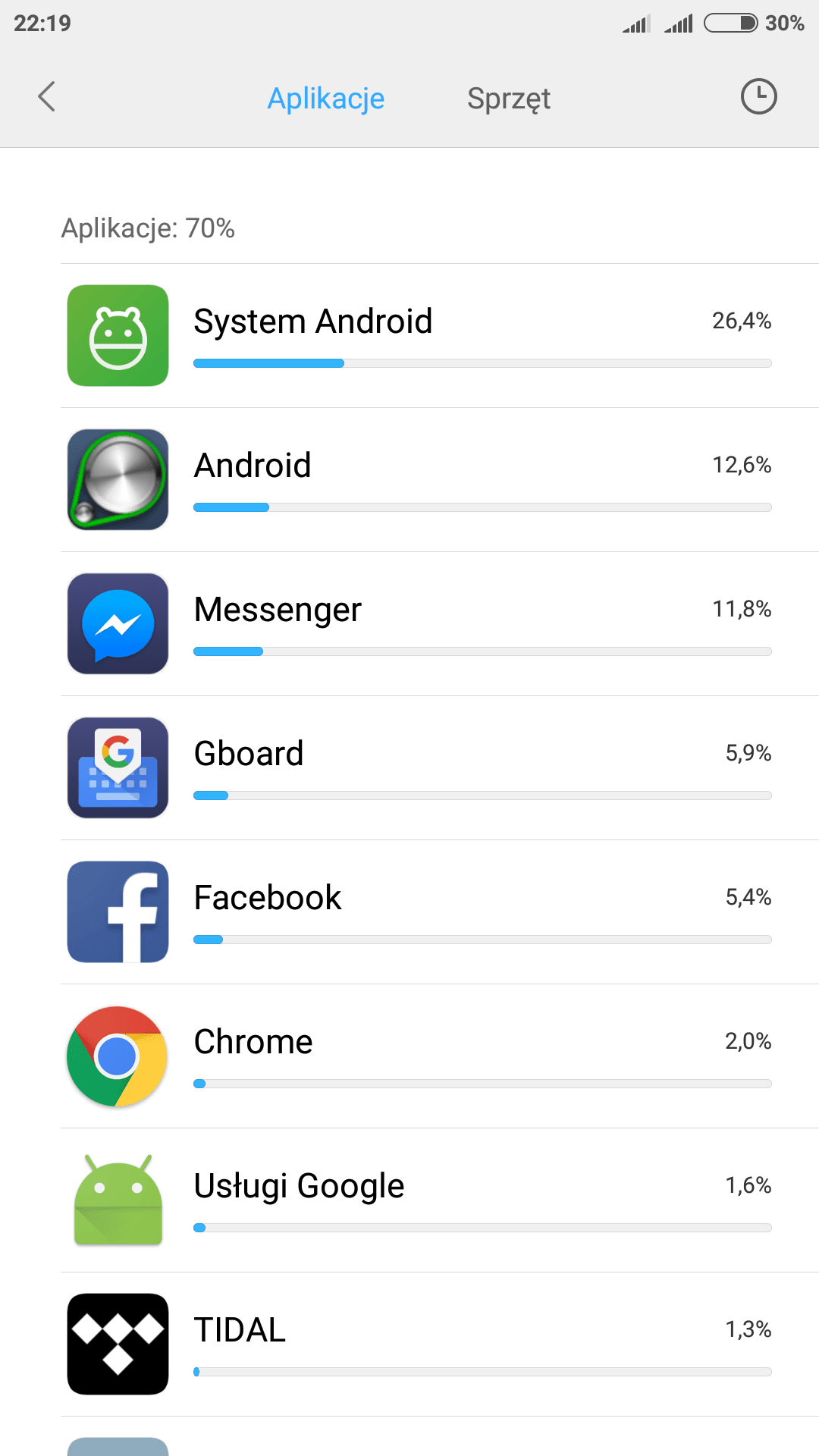View TIDAL battery consumption
The image size is (819, 1456).
click(x=440, y=1345)
